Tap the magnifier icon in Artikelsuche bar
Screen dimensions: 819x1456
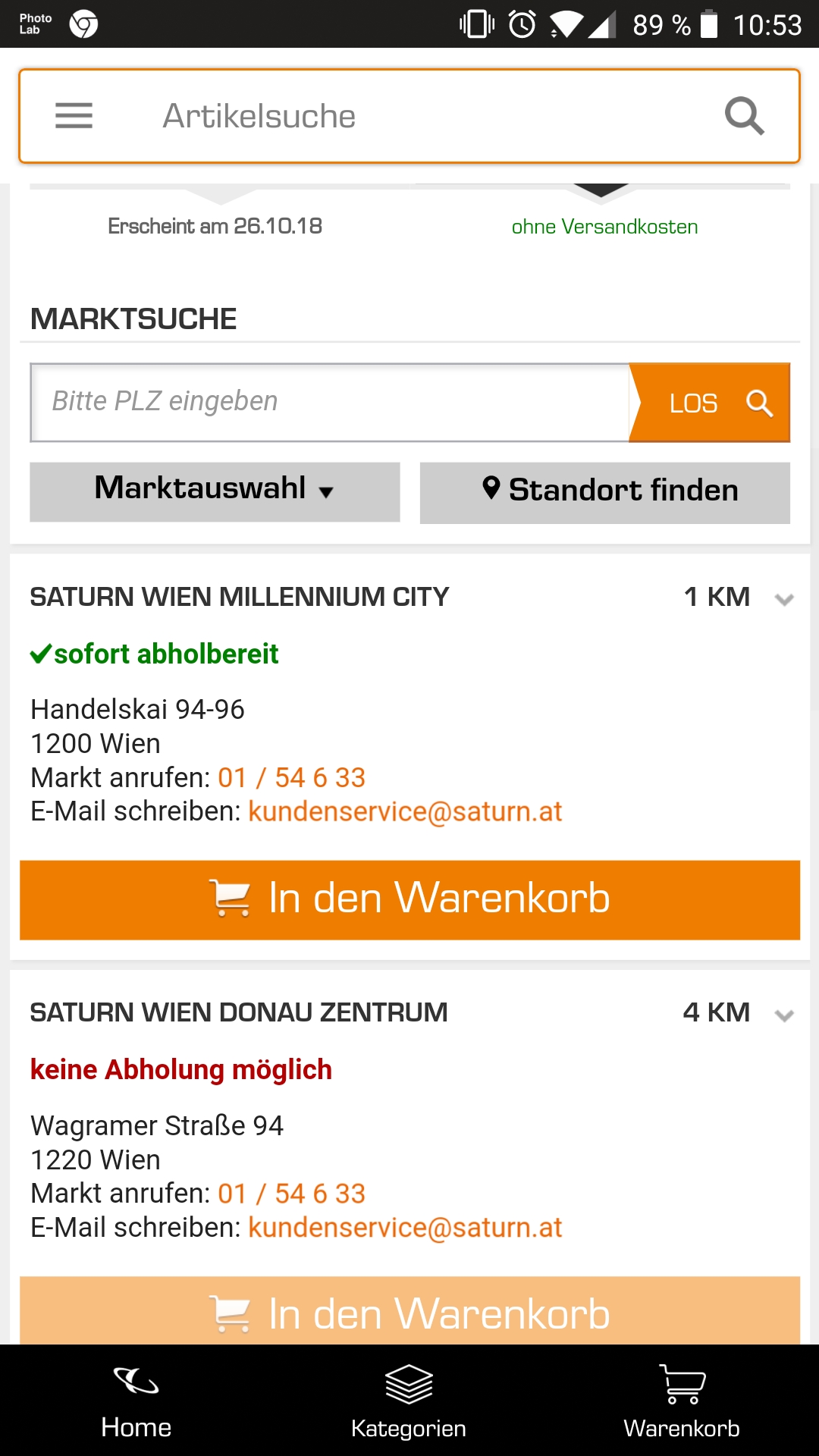pos(744,116)
